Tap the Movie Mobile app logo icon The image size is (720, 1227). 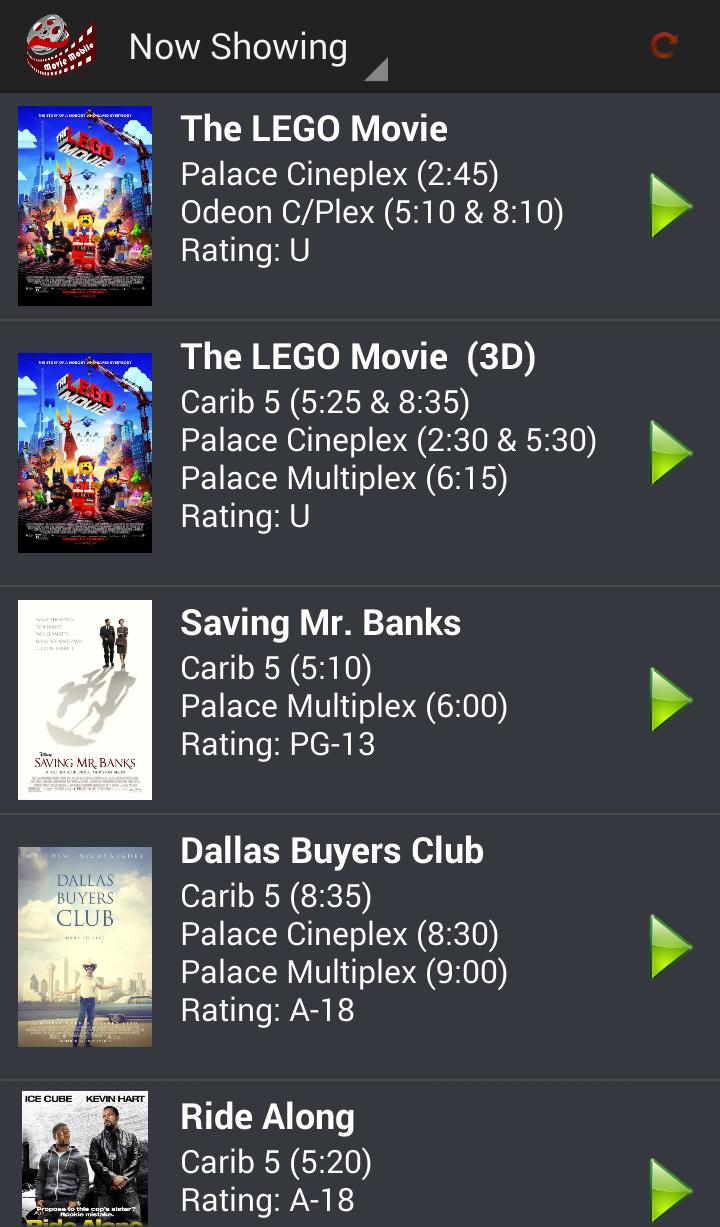tap(60, 45)
